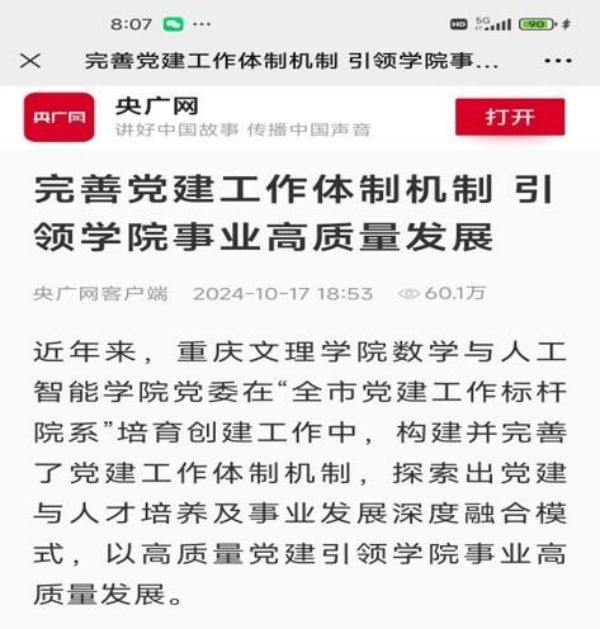
Task: Close the article webview
Action: (31, 61)
